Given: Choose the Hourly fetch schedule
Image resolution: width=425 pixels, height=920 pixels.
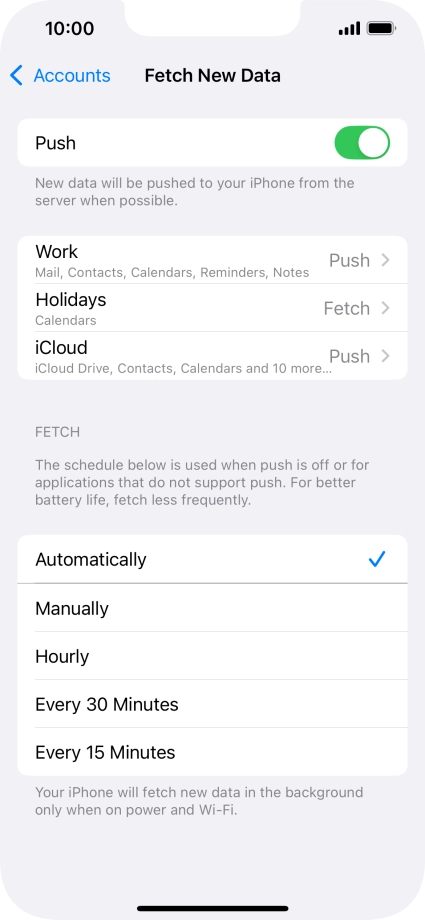Looking at the screenshot, I should click(212, 656).
